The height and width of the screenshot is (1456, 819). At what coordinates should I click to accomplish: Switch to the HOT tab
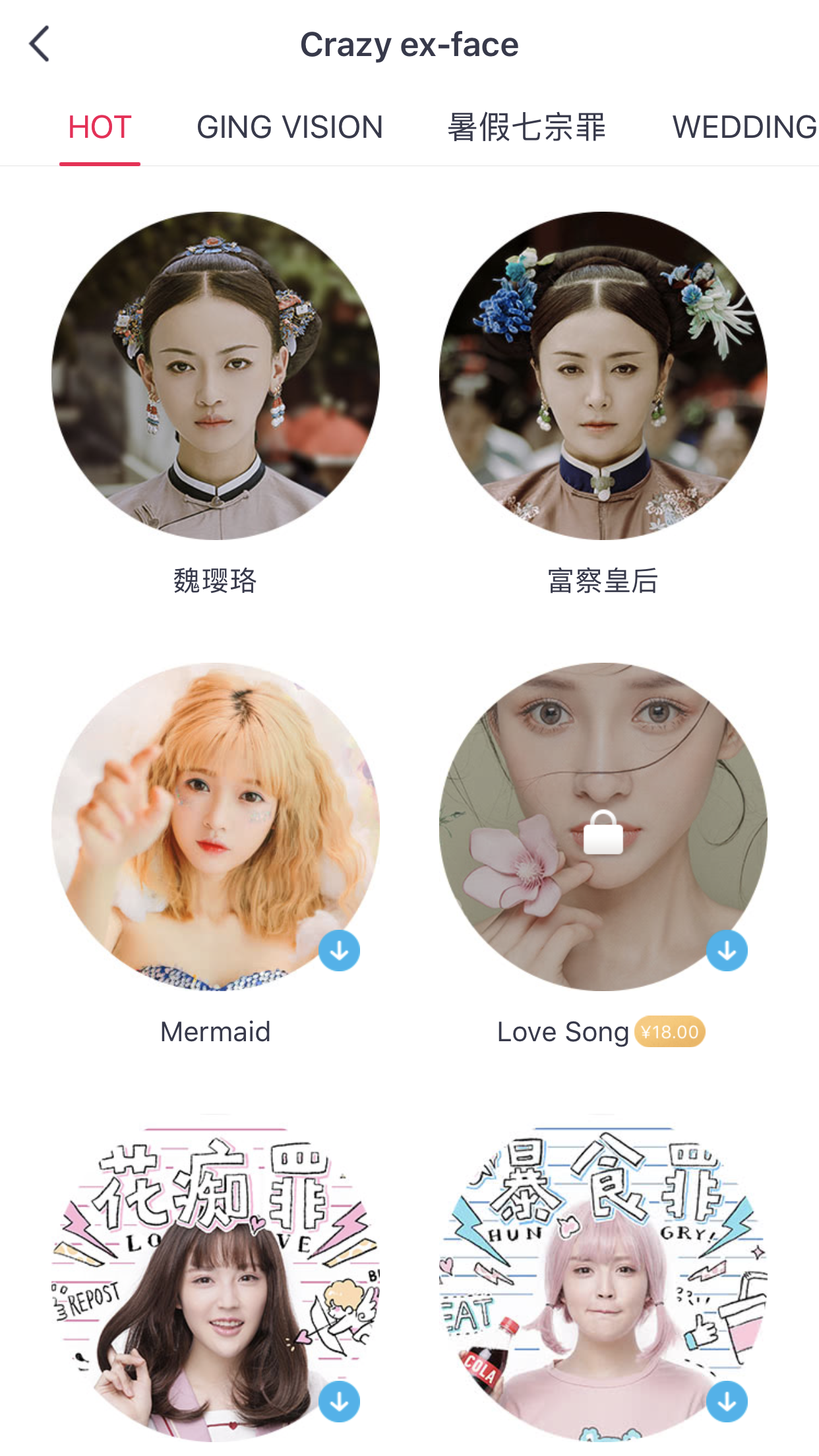point(100,127)
